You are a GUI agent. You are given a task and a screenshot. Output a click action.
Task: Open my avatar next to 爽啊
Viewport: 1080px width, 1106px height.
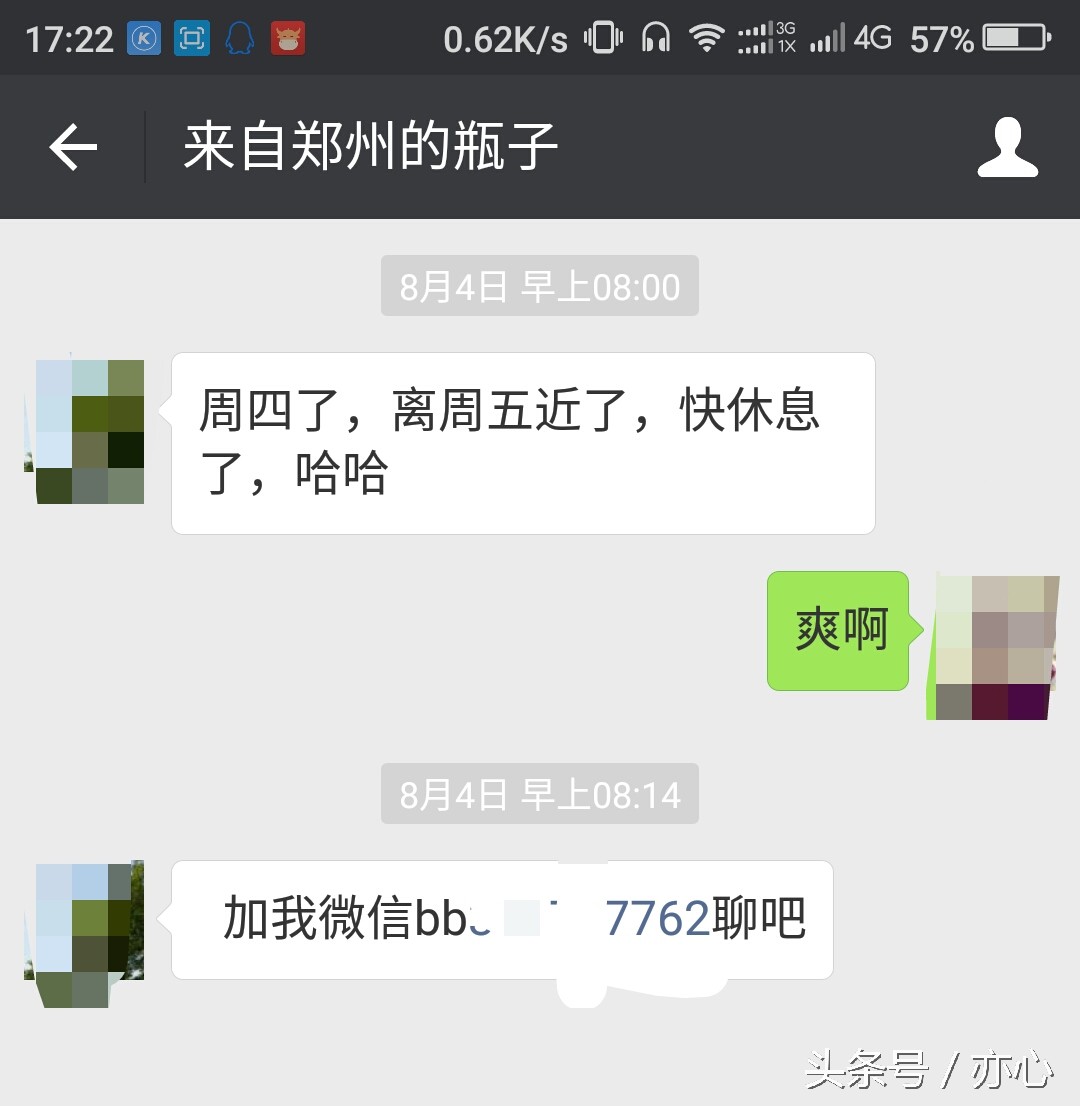click(992, 646)
